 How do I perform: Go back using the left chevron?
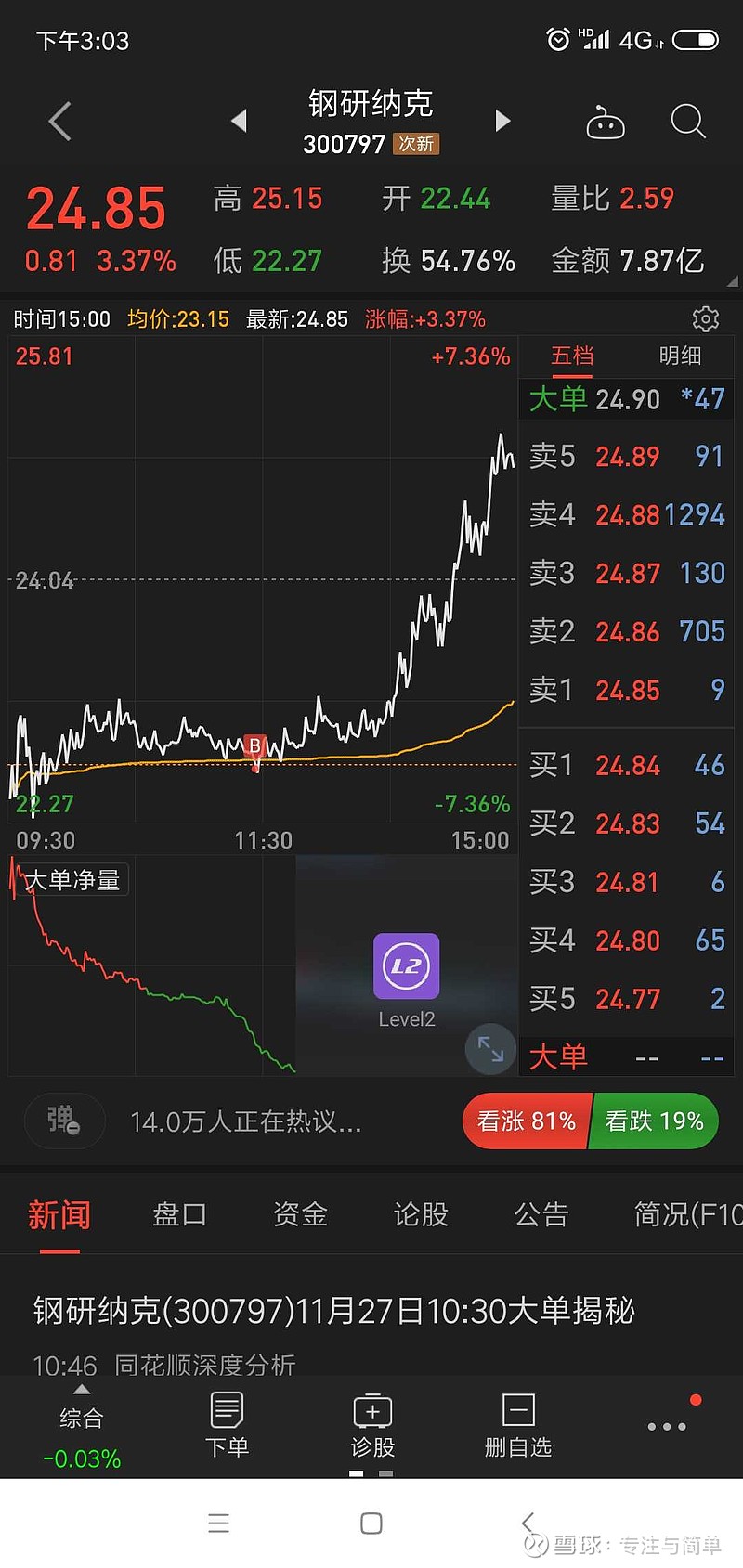[x=58, y=122]
